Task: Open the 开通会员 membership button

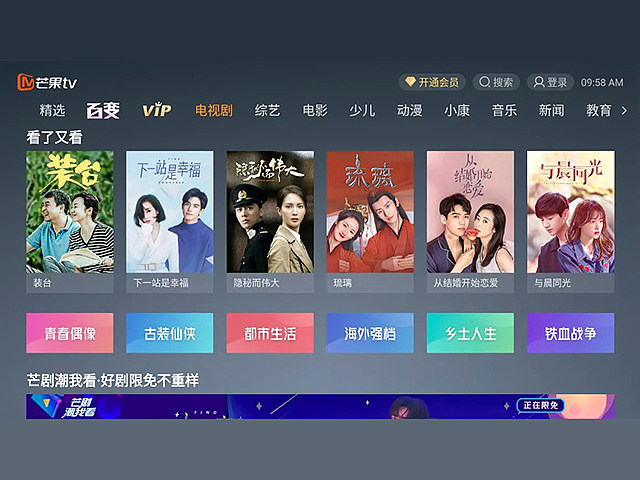Action: tap(433, 82)
